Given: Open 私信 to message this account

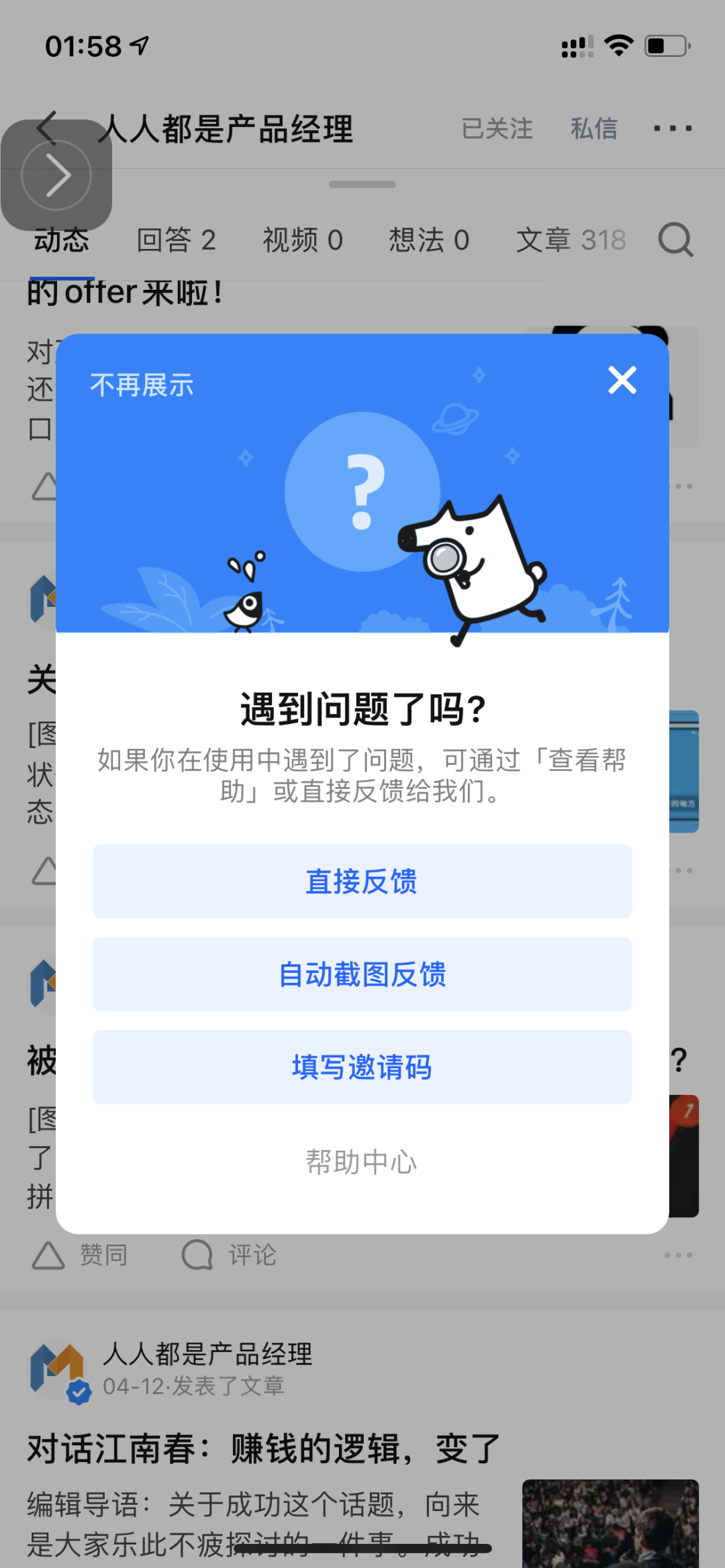Looking at the screenshot, I should pos(593,129).
